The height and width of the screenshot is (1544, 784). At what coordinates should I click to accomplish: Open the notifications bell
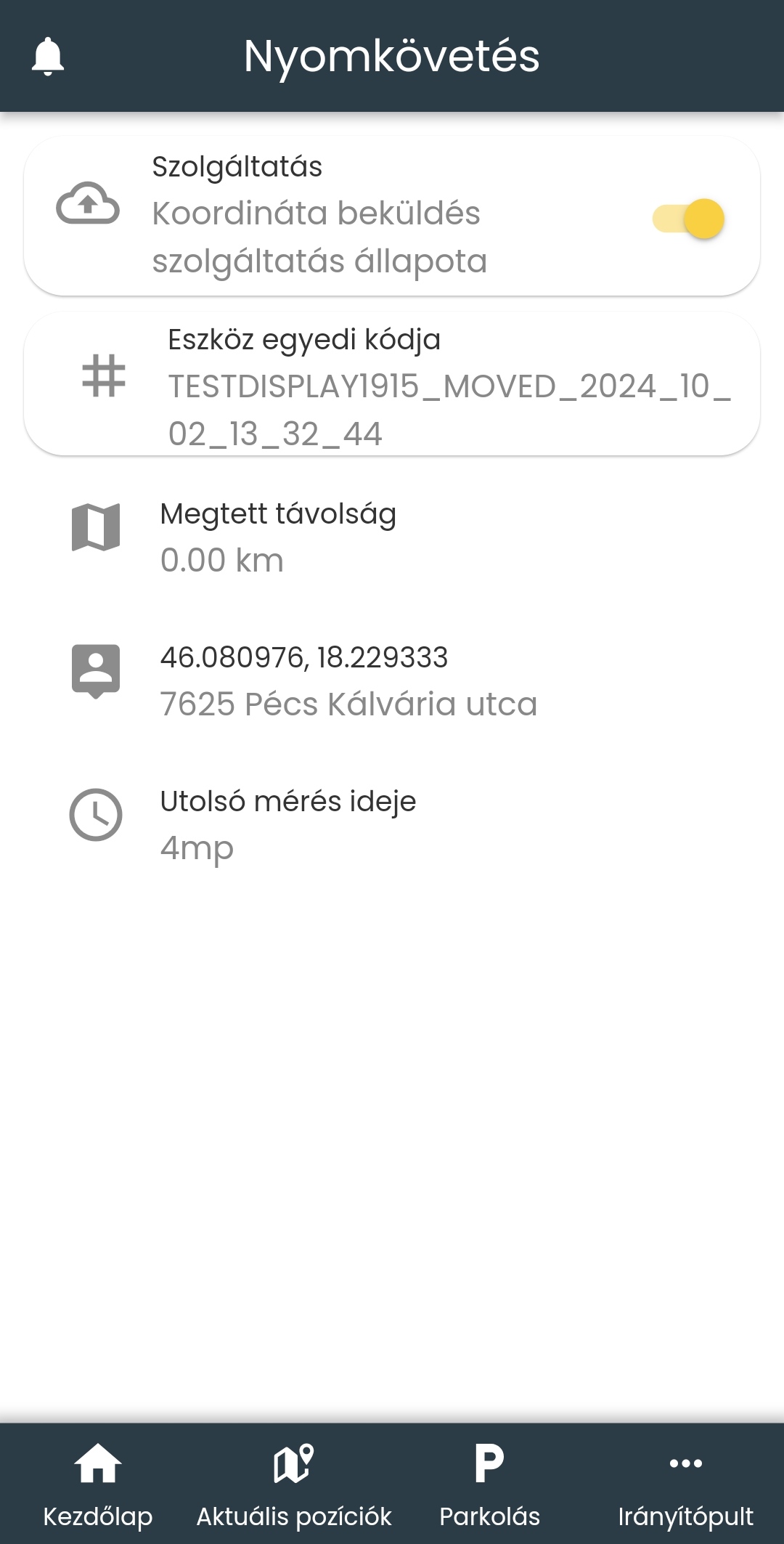click(48, 57)
